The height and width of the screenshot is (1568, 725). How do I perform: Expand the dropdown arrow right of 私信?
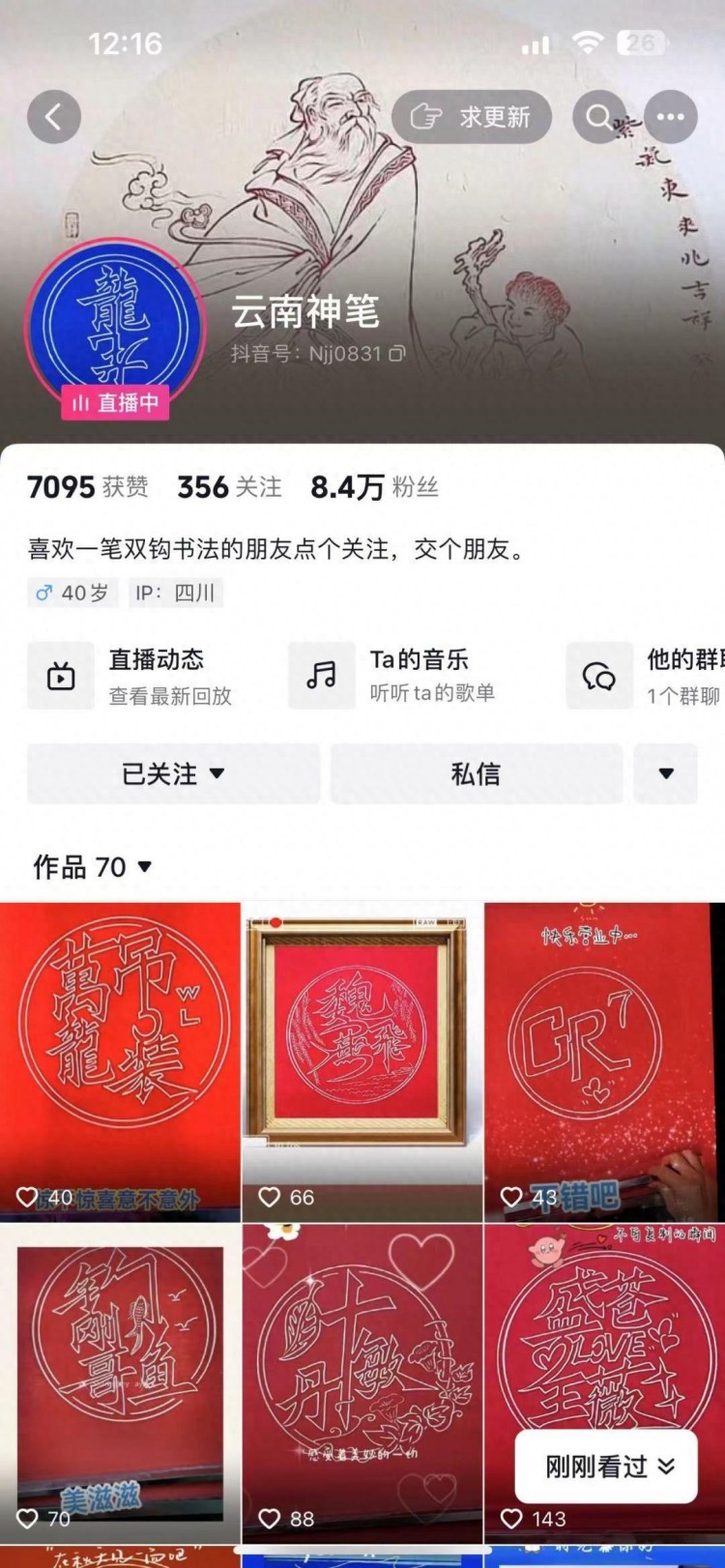pyautogui.click(x=665, y=773)
